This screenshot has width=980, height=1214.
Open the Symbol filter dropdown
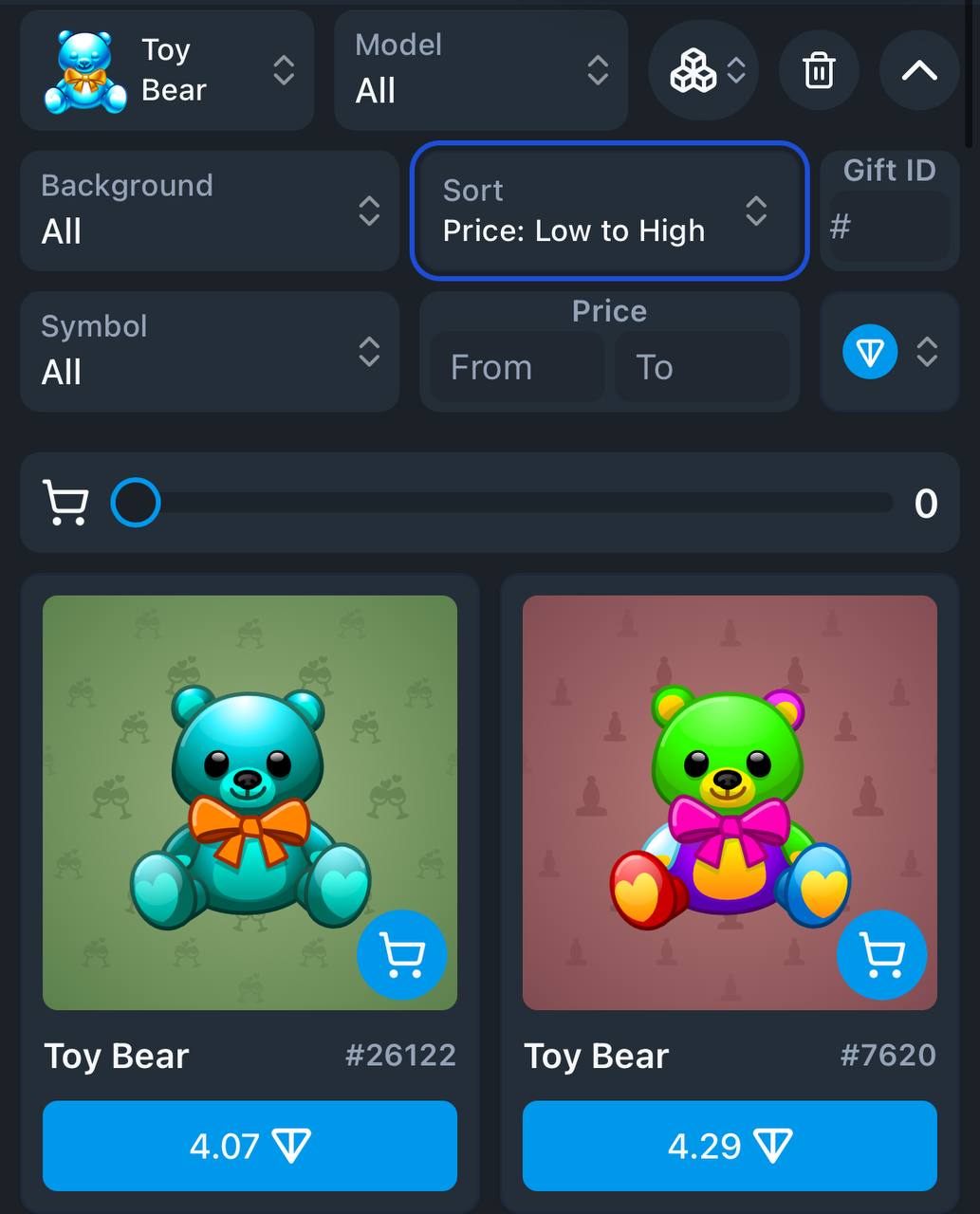tap(209, 351)
